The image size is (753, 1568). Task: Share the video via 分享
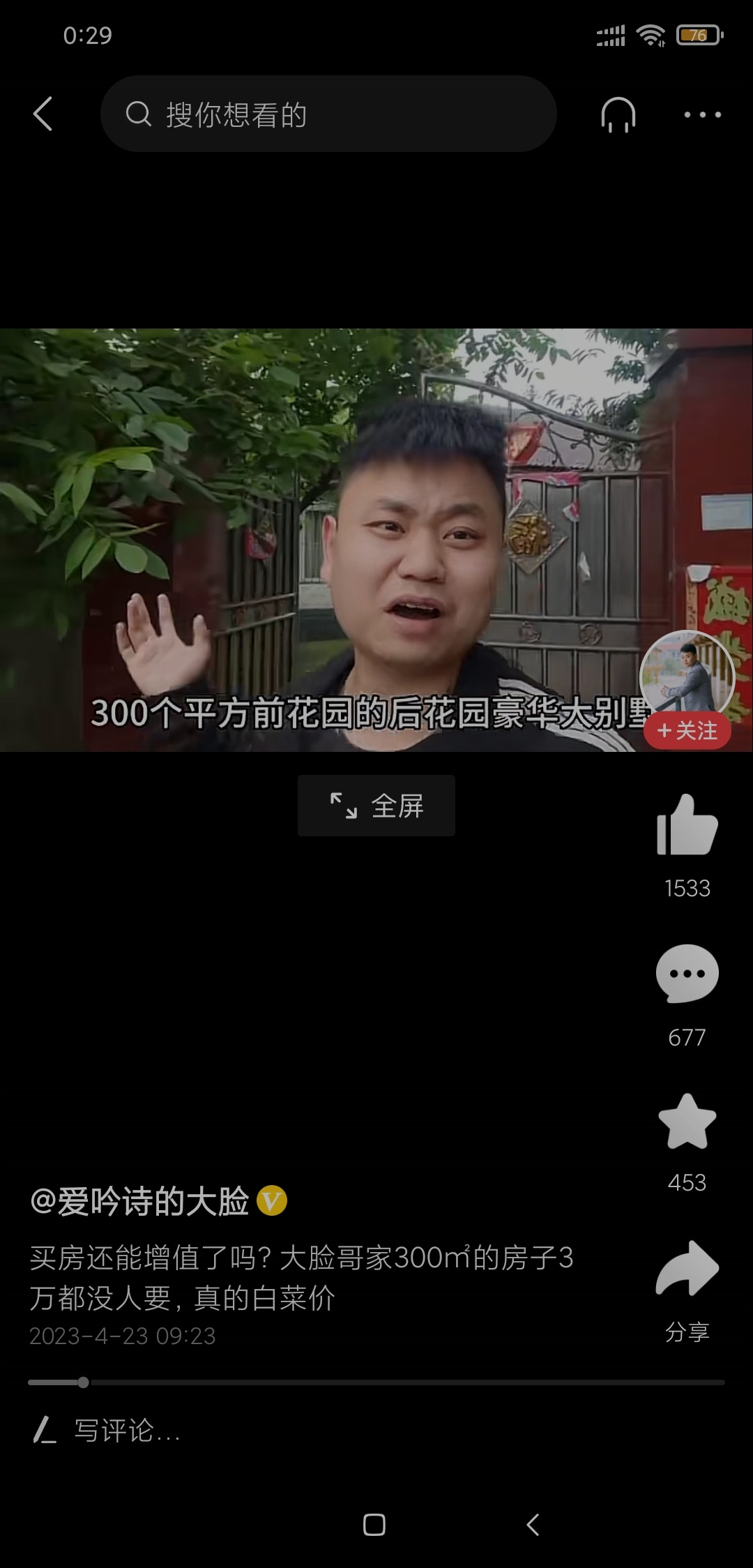(687, 1271)
